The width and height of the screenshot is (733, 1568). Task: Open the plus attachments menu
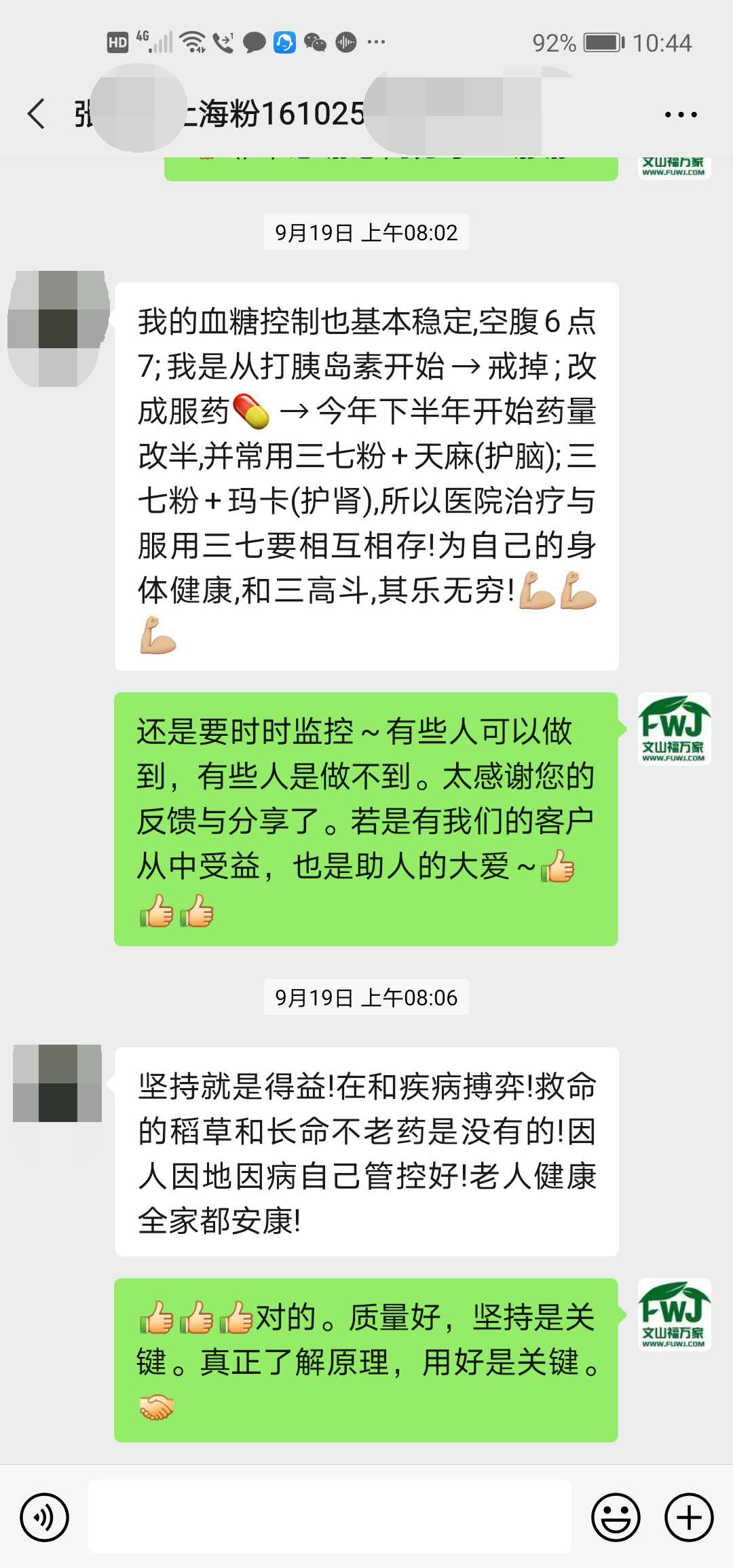pos(688,1516)
